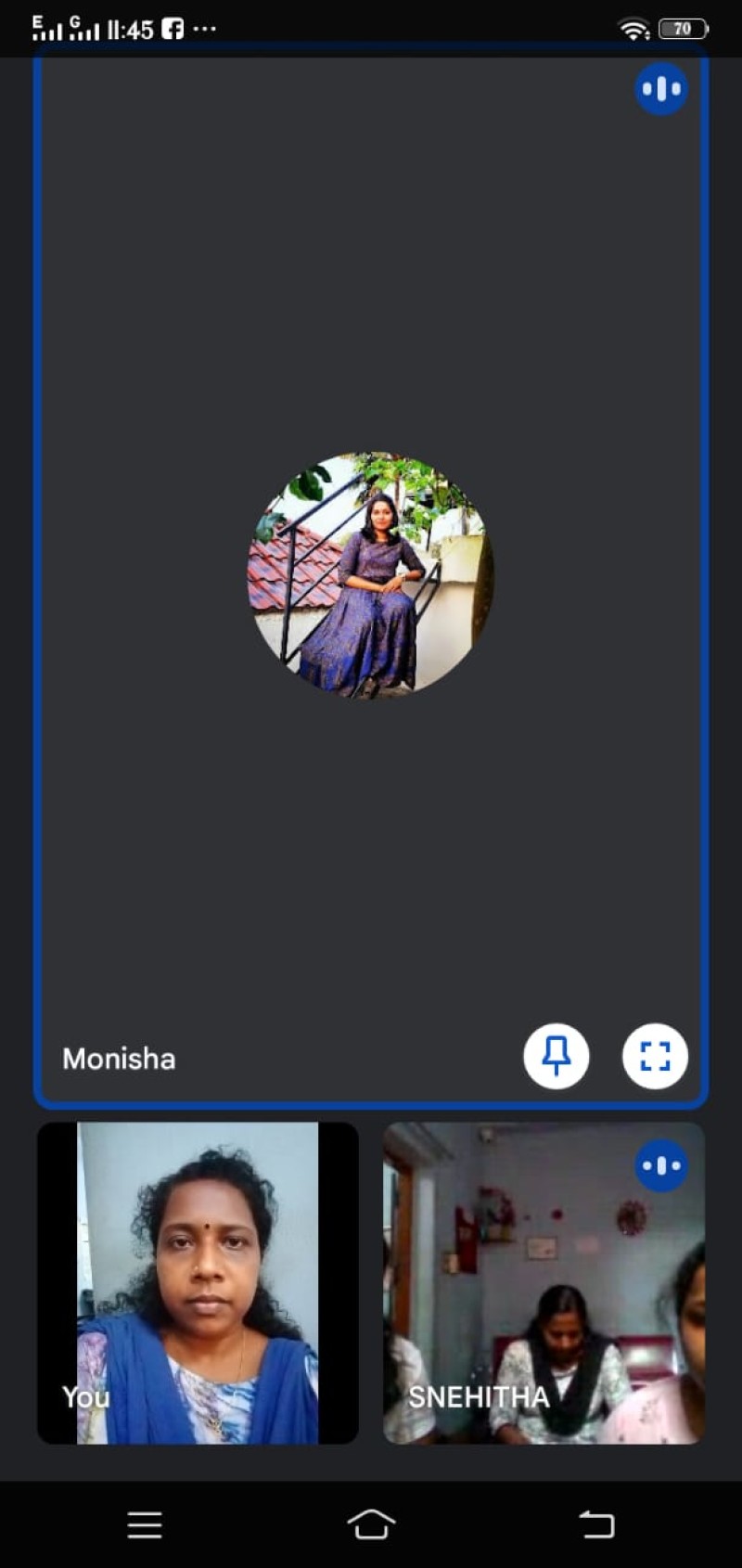Viewport: 742px width, 1568px height.
Task: Open SNEHITHA's video tile
Action: (544, 1283)
